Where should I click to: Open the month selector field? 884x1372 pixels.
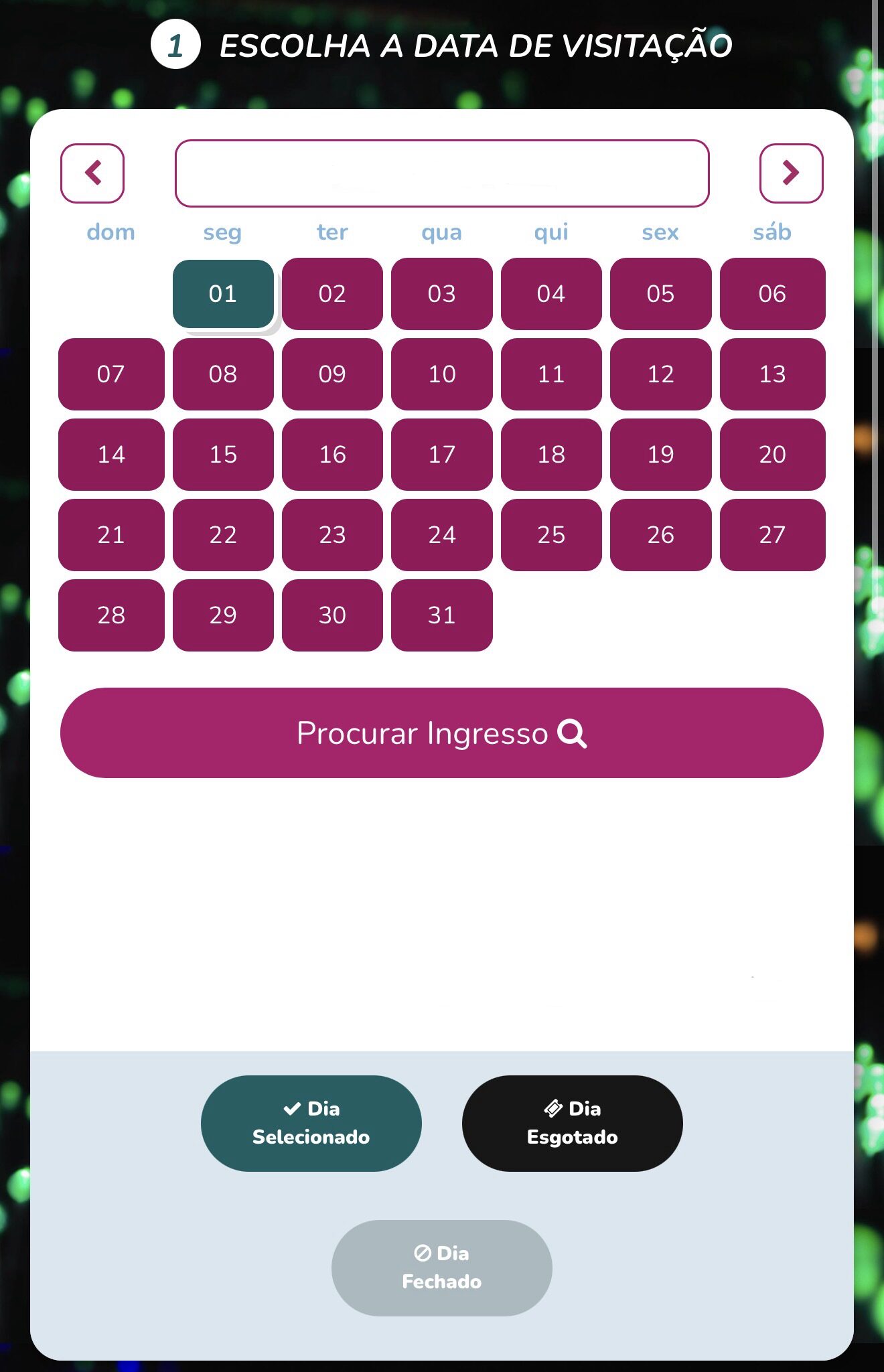[x=441, y=173]
